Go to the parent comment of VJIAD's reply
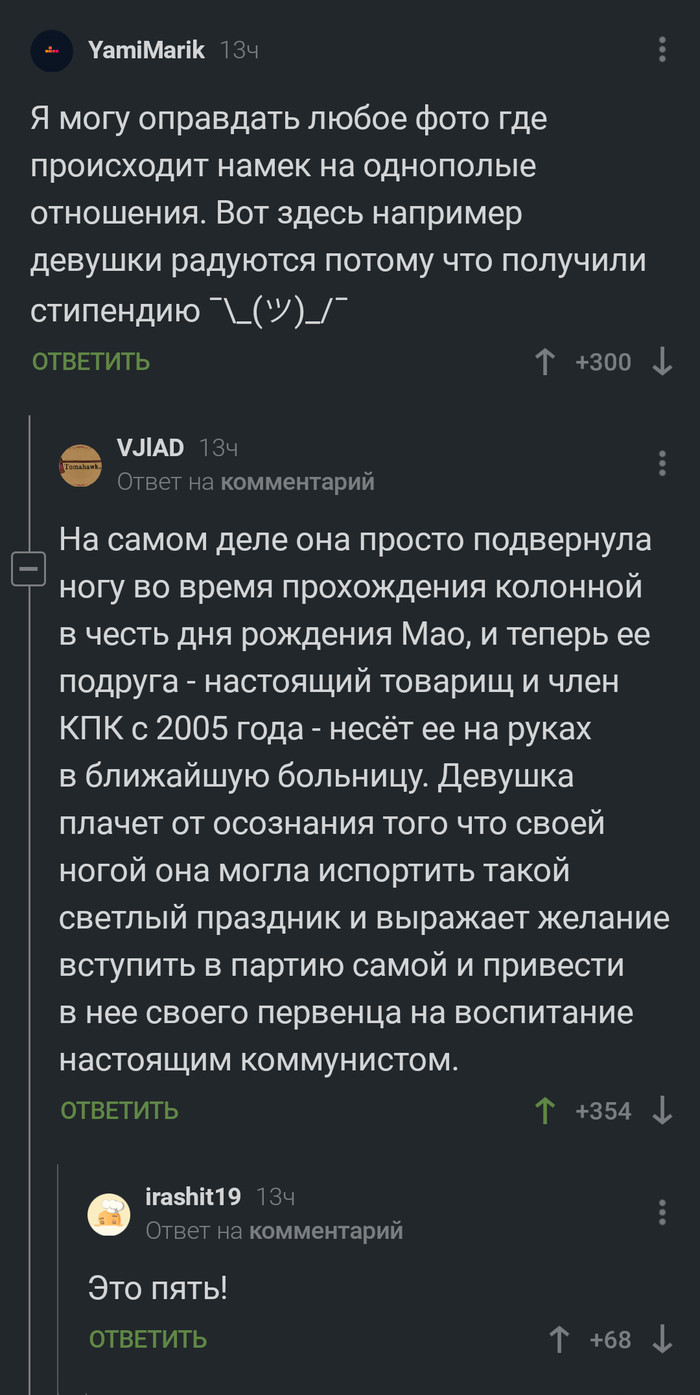Image resolution: width=700 pixels, height=1395 pixels. pos(297,482)
